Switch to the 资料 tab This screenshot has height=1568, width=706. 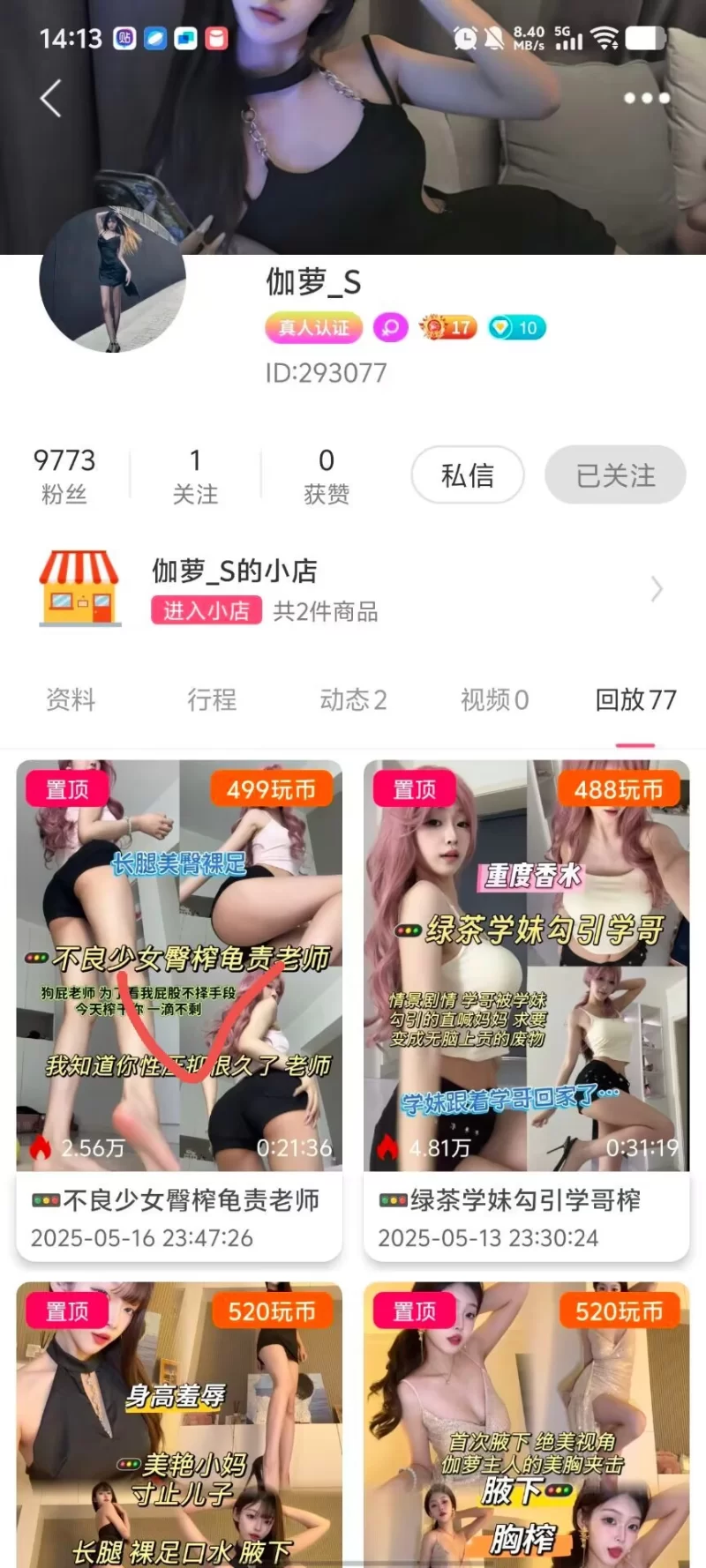(71, 700)
